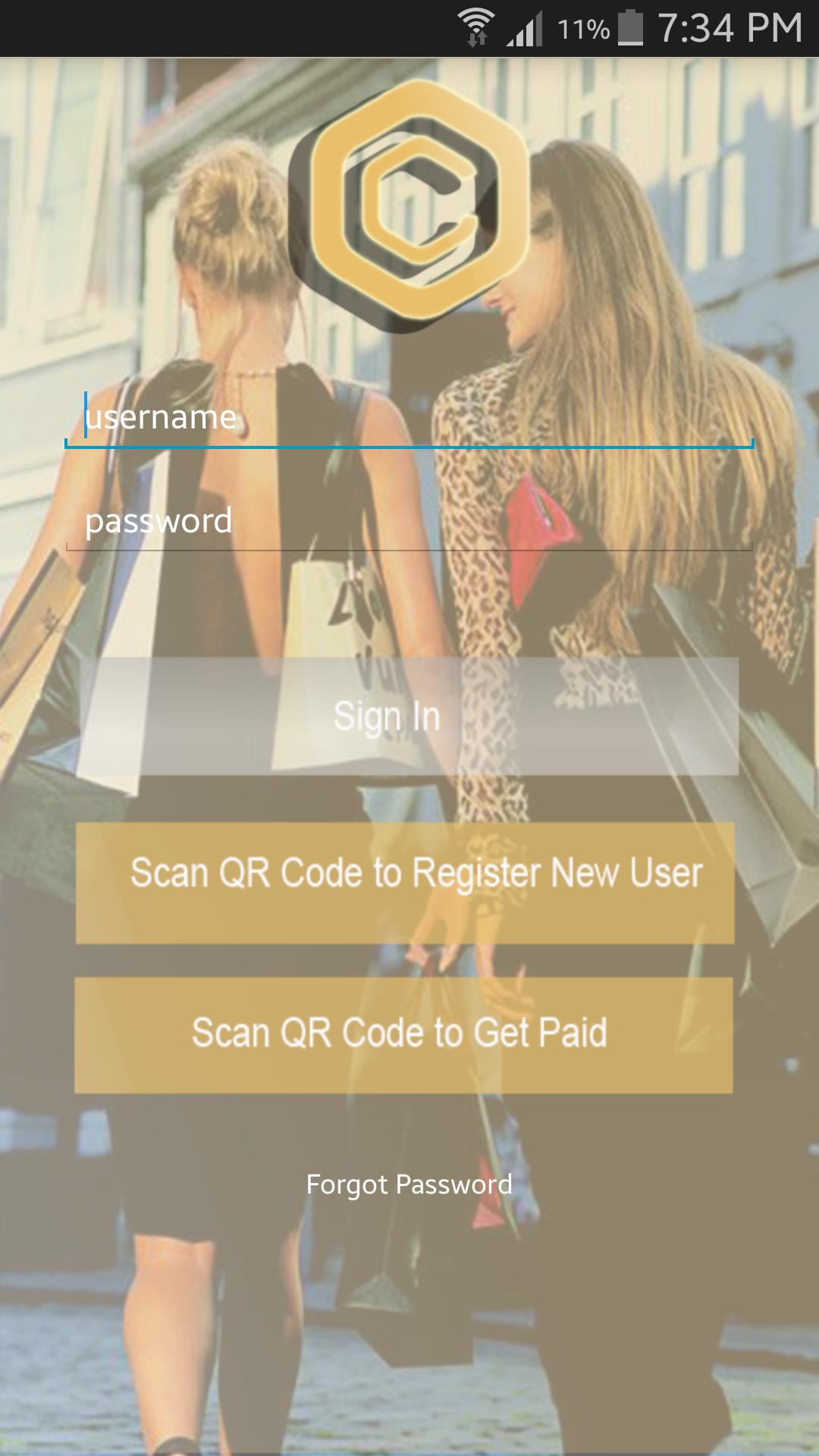Select Scan QR Code to Get Paid

click(x=403, y=1034)
